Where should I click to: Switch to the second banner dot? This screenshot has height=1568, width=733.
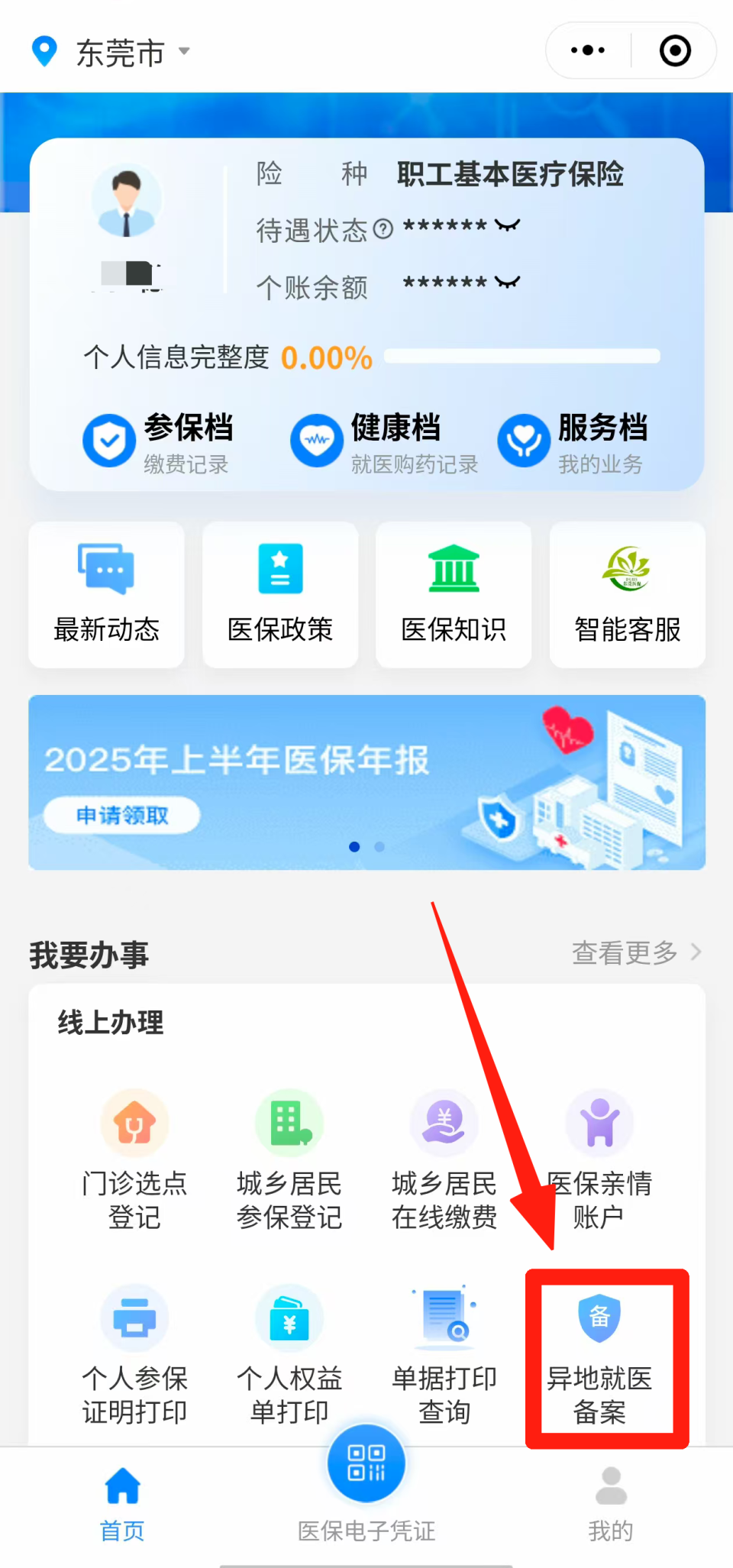coord(379,846)
